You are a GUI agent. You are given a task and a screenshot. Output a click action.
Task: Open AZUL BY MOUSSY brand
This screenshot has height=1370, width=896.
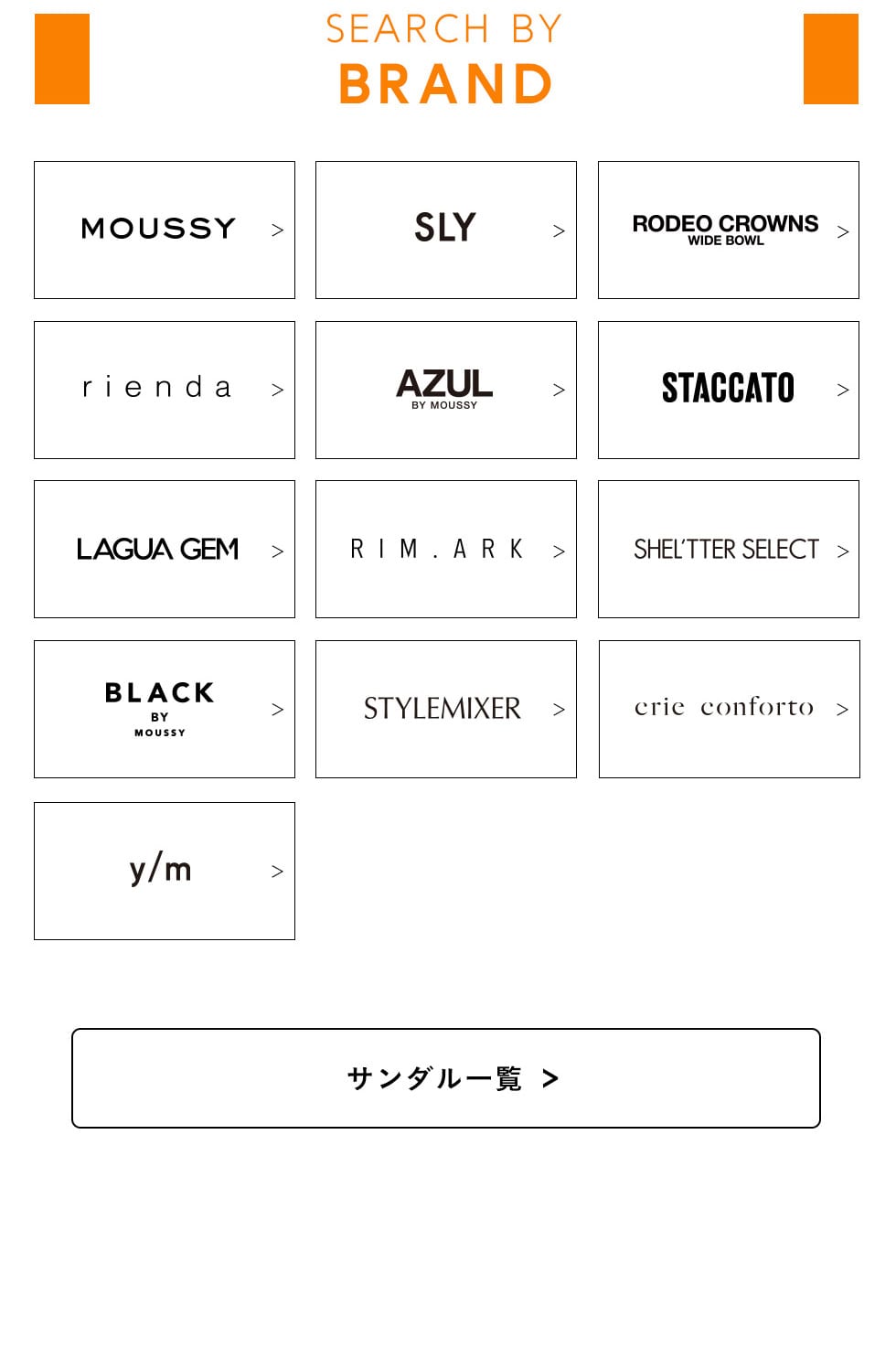(x=446, y=390)
